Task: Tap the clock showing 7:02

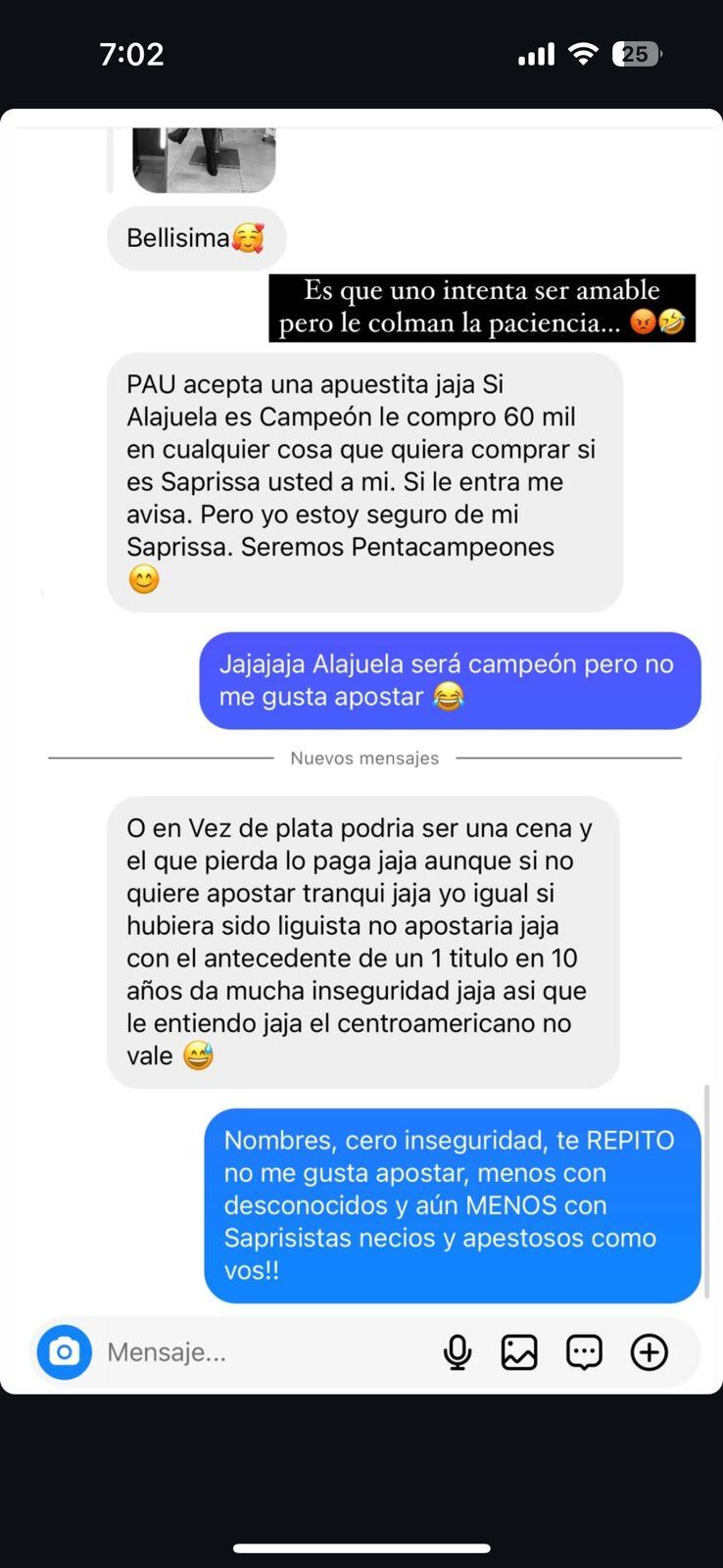Action: tap(132, 54)
